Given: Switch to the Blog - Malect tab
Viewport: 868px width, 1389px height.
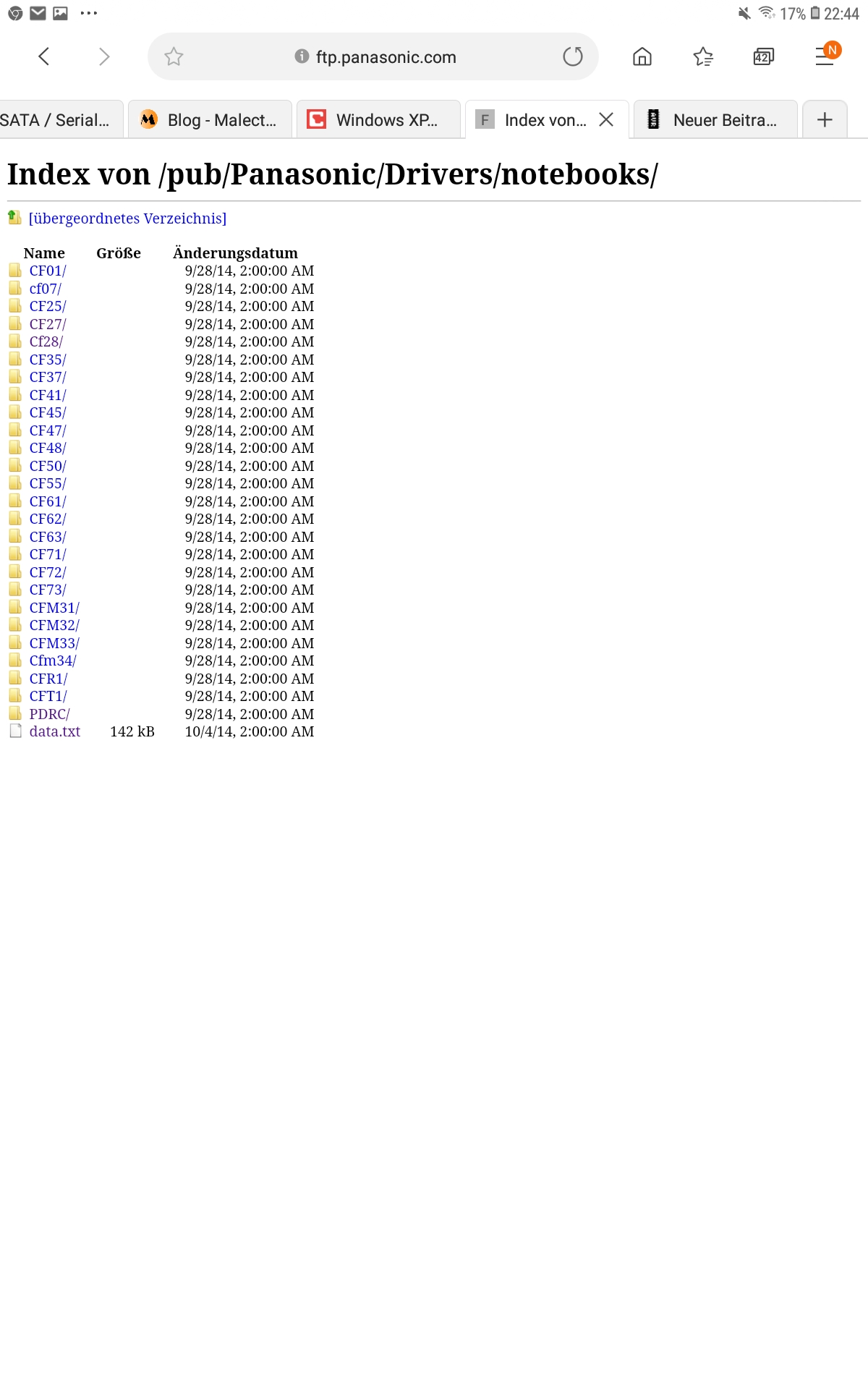Looking at the screenshot, I should tap(210, 119).
